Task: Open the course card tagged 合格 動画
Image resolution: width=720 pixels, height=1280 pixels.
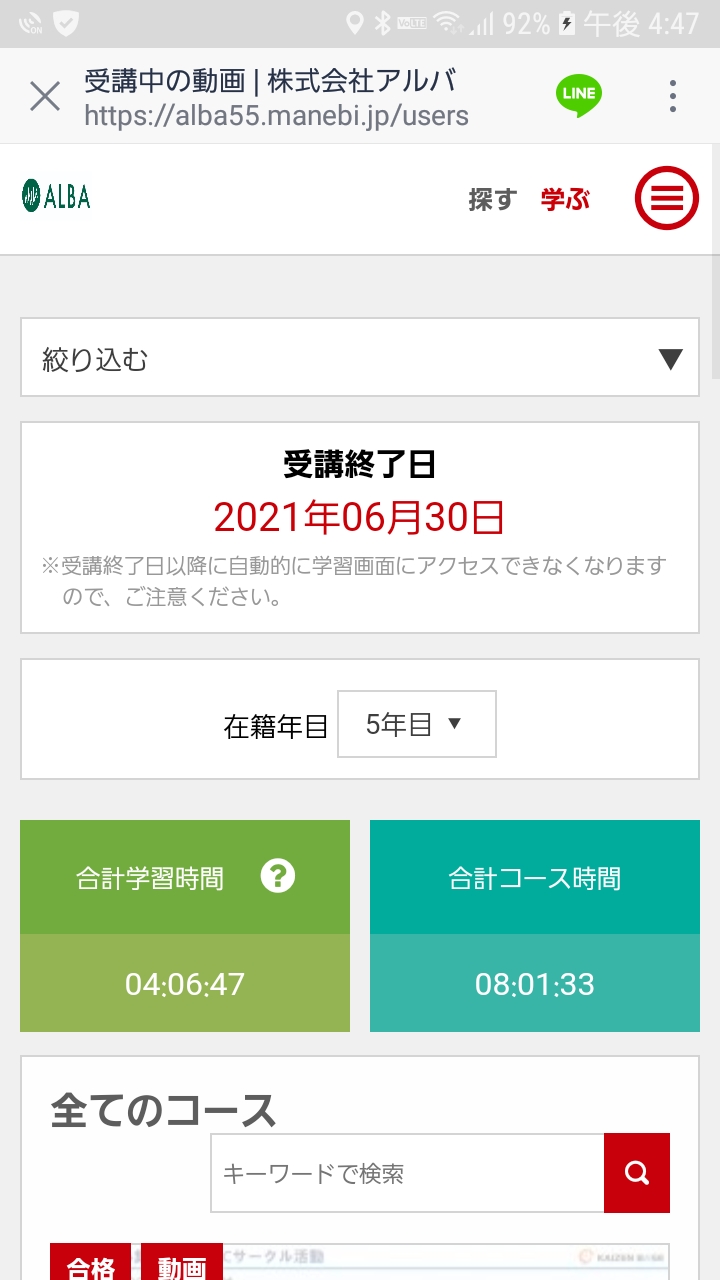Action: tap(360, 1262)
